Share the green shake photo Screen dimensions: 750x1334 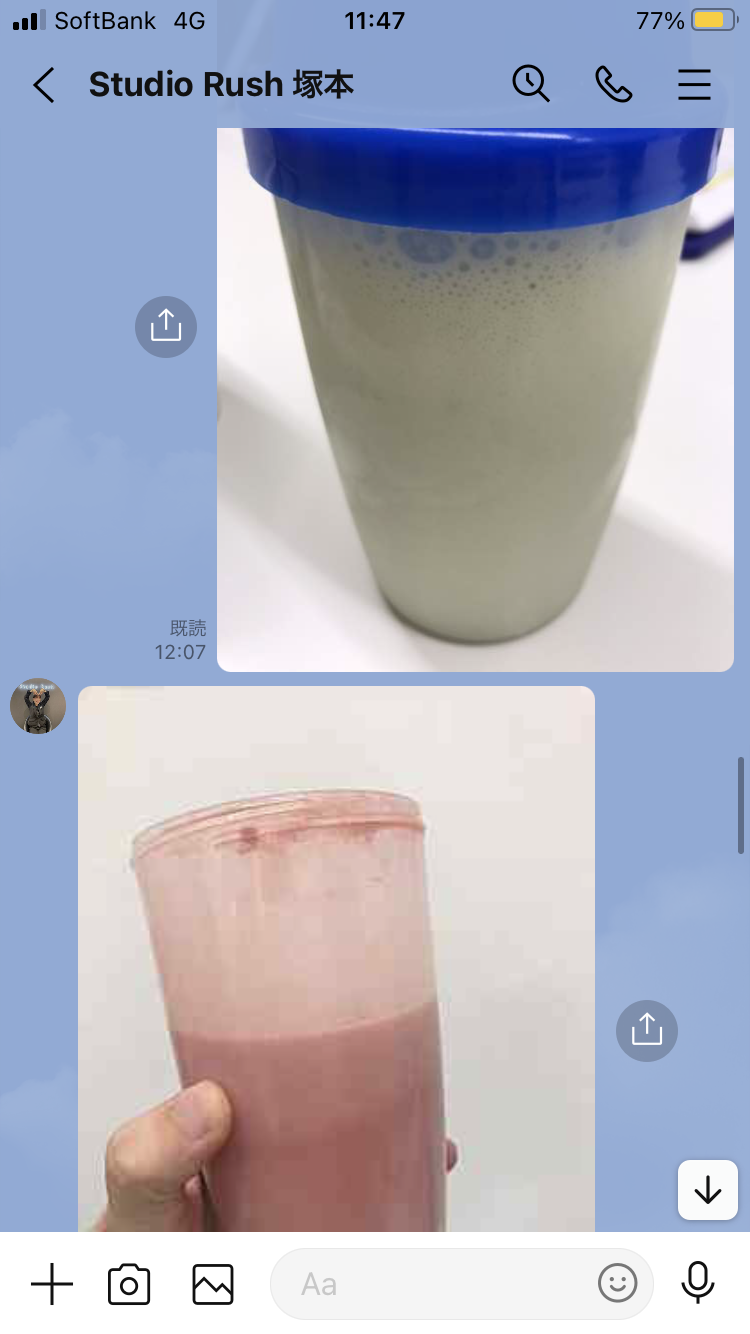pyautogui.click(x=166, y=326)
